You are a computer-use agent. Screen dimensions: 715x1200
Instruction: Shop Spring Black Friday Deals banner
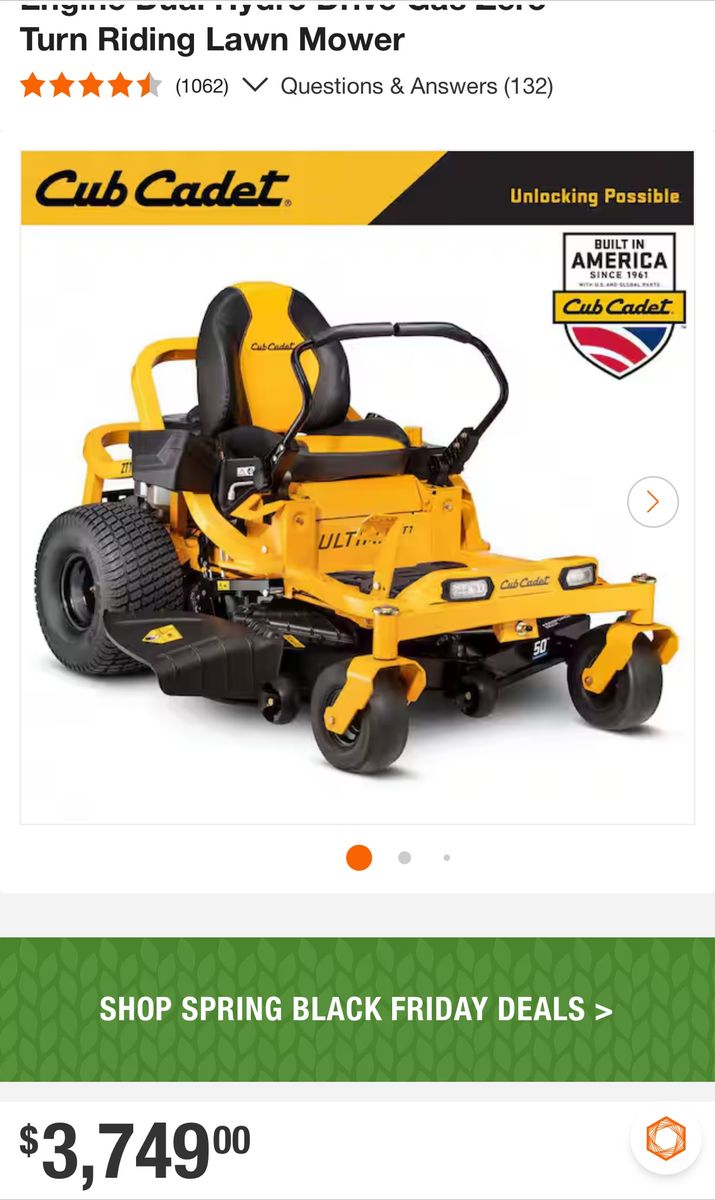(357, 1009)
